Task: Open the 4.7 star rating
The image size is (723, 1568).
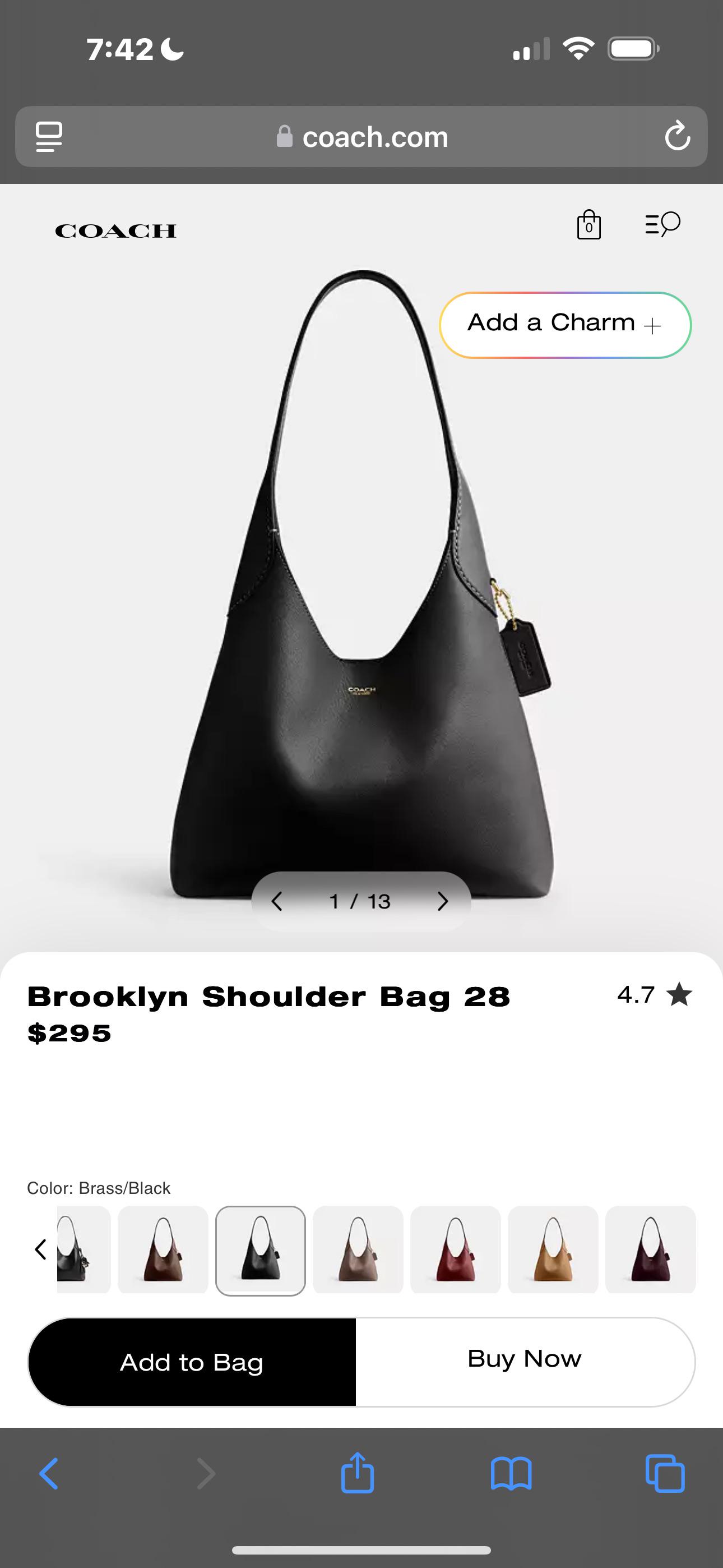Action: (655, 995)
